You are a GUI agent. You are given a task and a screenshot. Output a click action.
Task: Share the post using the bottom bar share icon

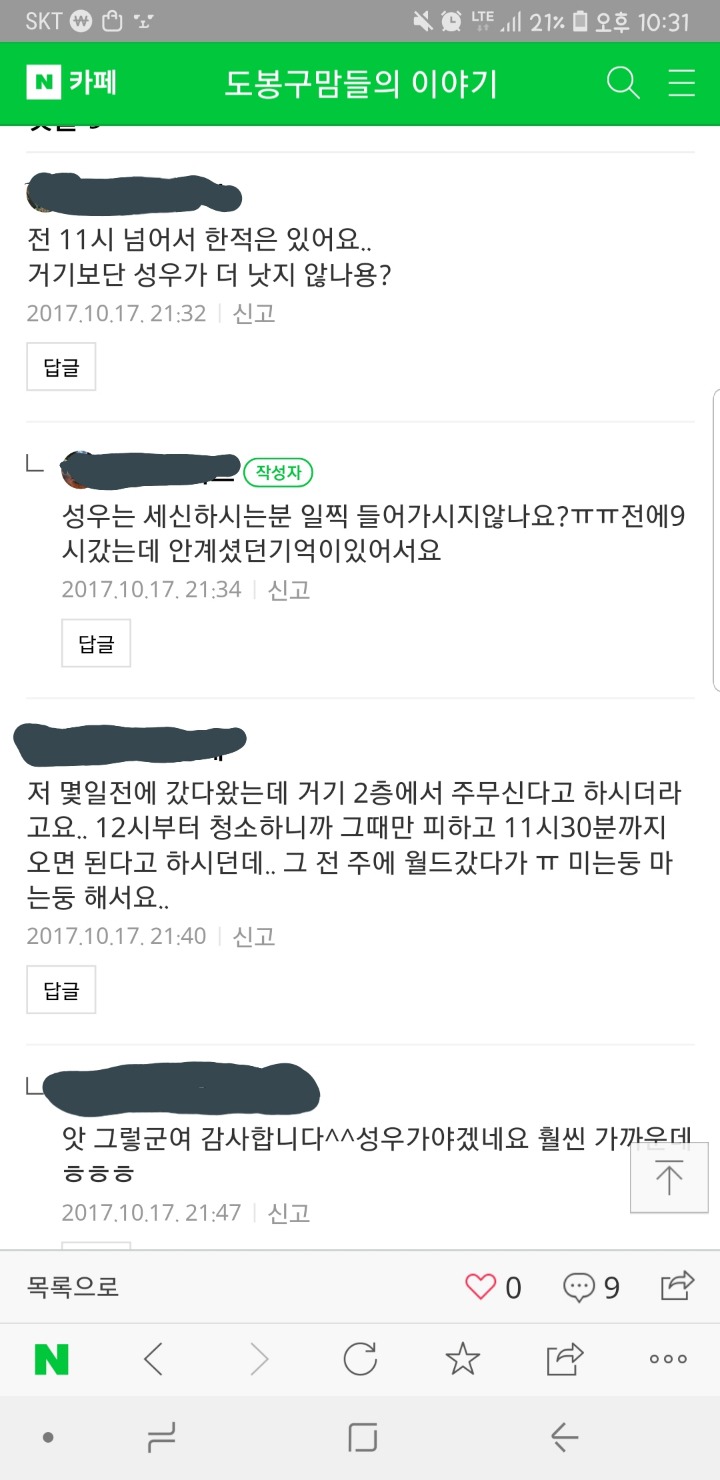[678, 1284]
